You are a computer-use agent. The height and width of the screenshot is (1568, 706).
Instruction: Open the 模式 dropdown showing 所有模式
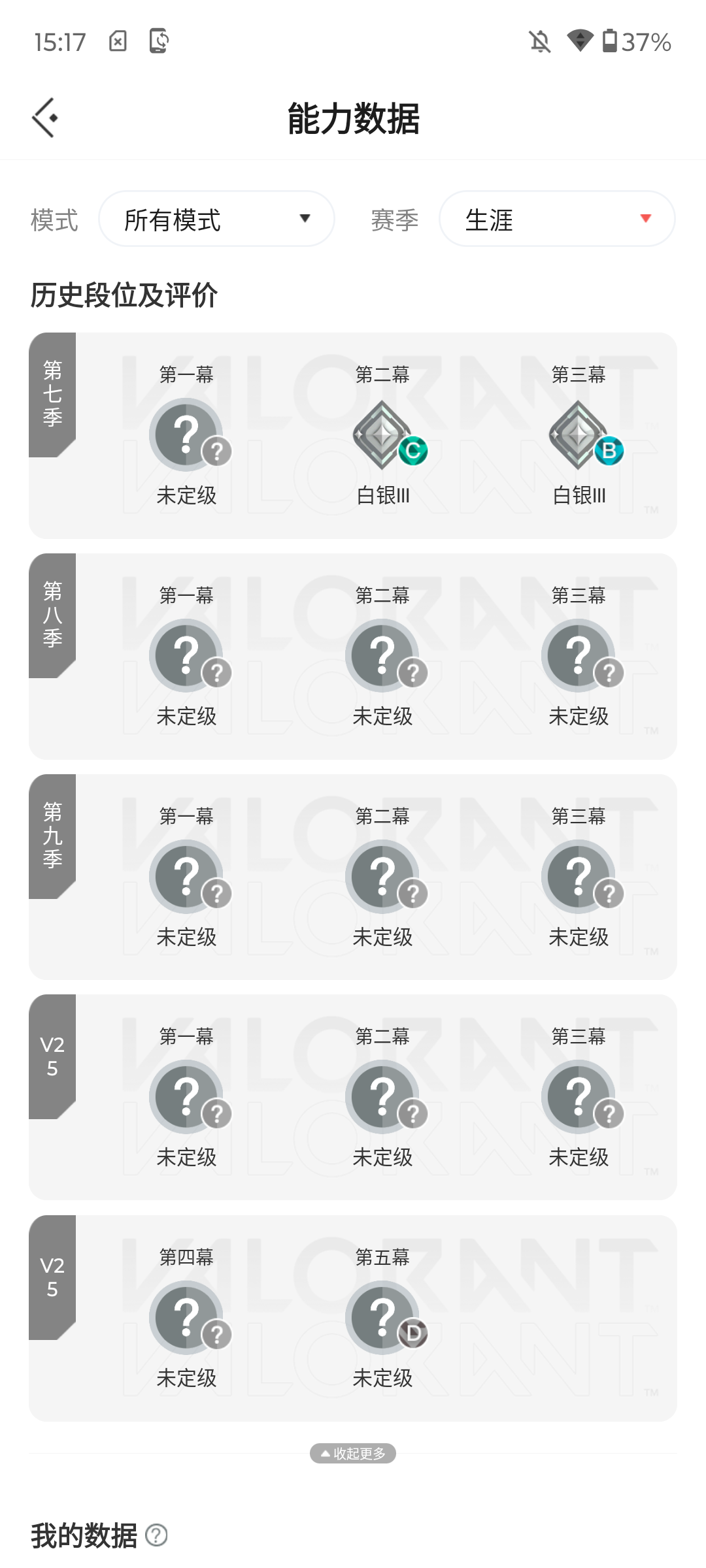pyautogui.click(x=216, y=219)
